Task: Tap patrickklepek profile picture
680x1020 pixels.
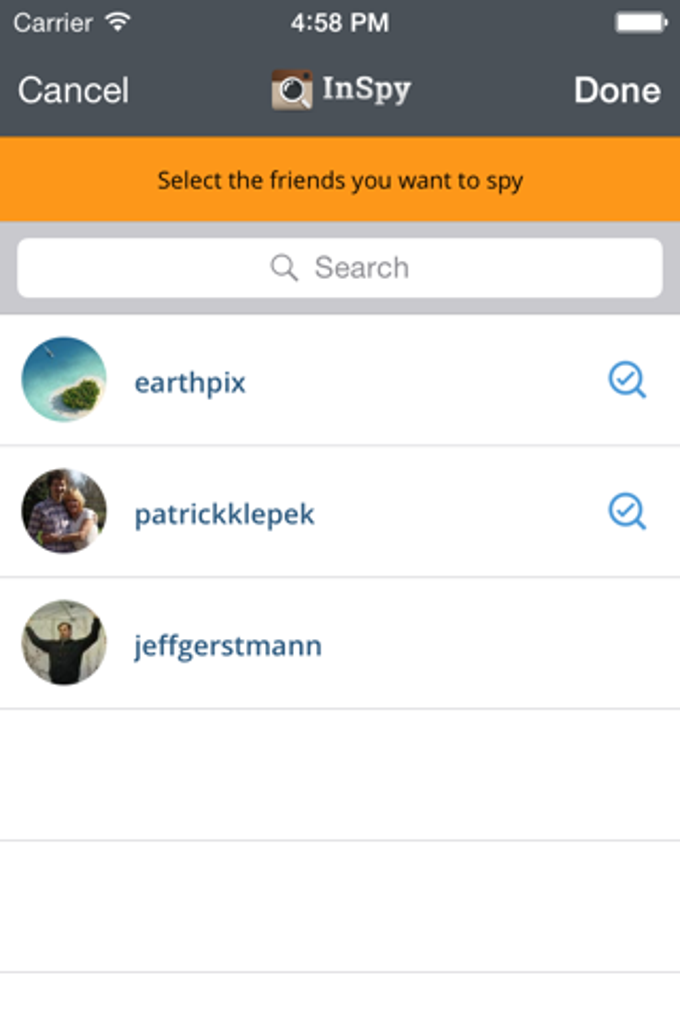Action: [64, 511]
